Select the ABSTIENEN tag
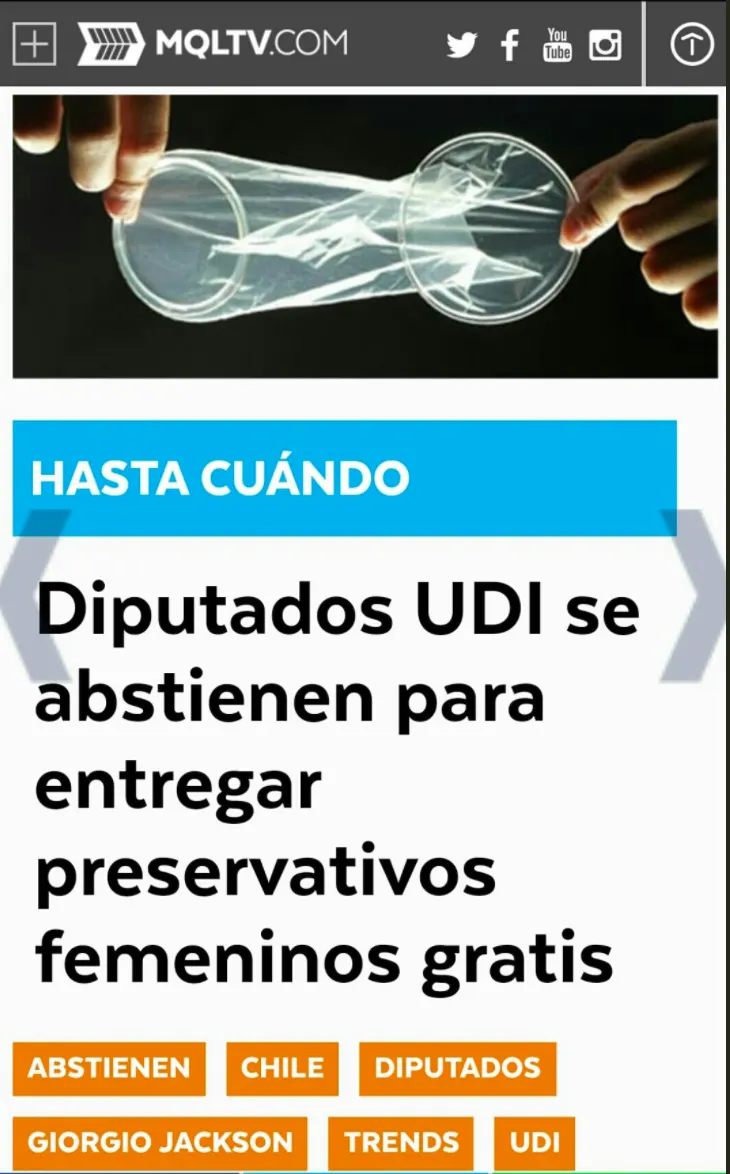 (109, 1068)
